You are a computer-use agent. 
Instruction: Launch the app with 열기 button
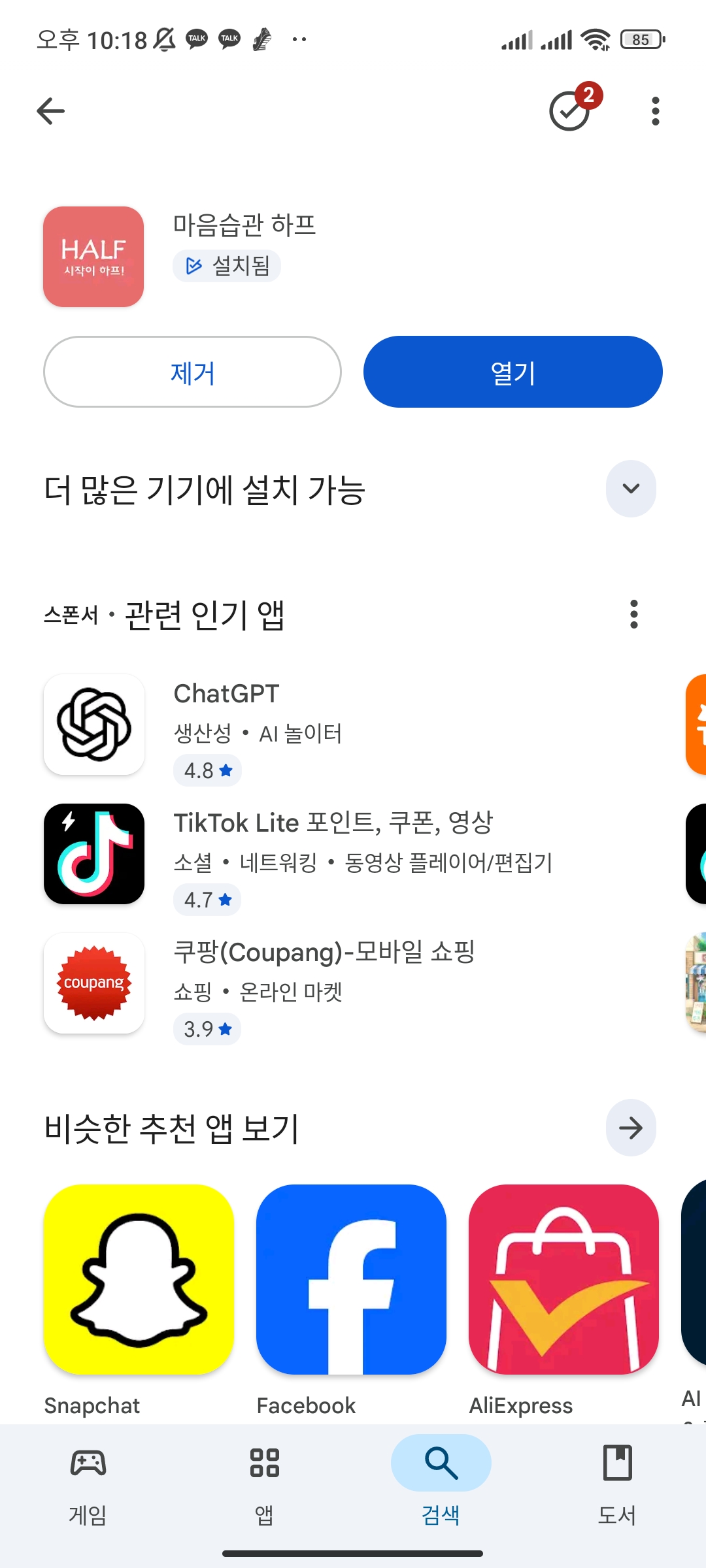[513, 372]
